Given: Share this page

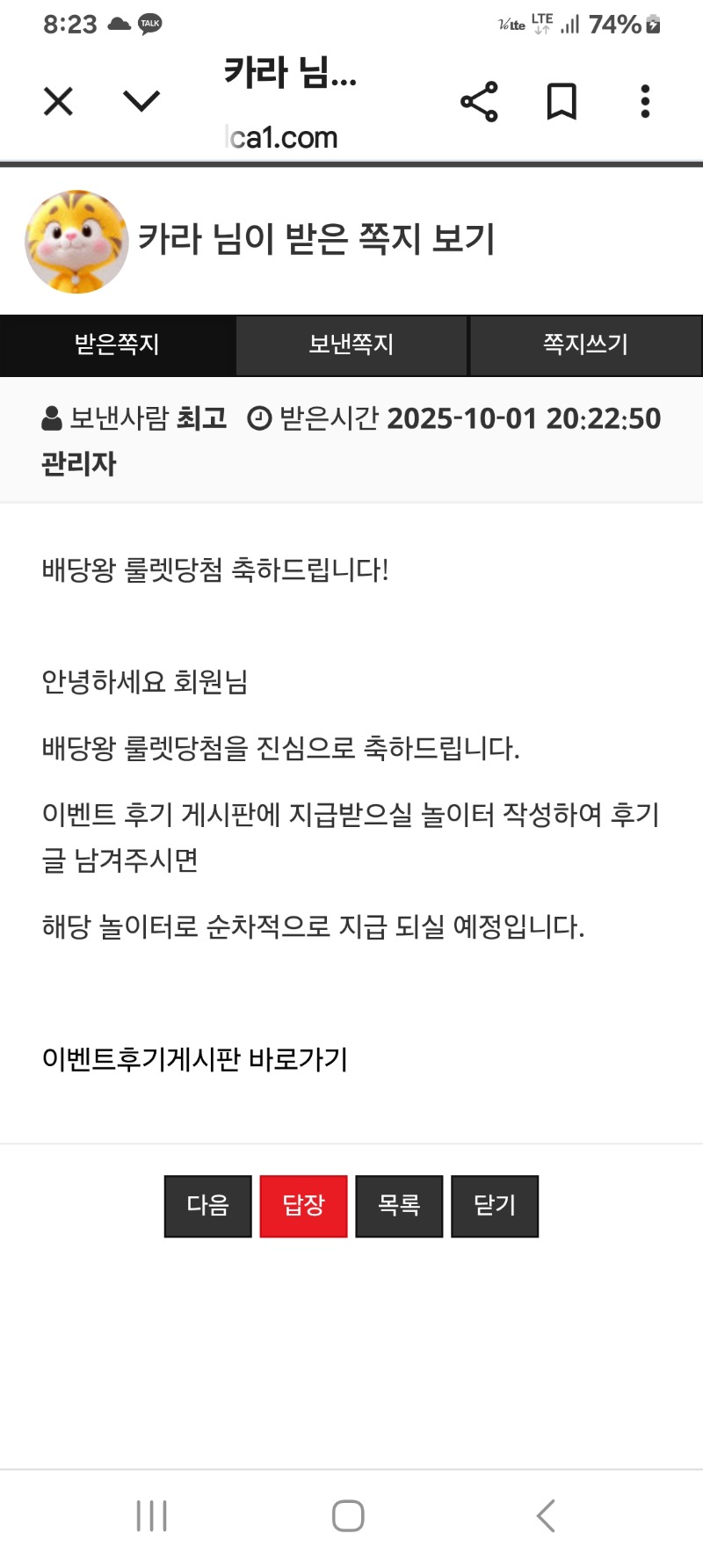Looking at the screenshot, I should click(x=479, y=102).
